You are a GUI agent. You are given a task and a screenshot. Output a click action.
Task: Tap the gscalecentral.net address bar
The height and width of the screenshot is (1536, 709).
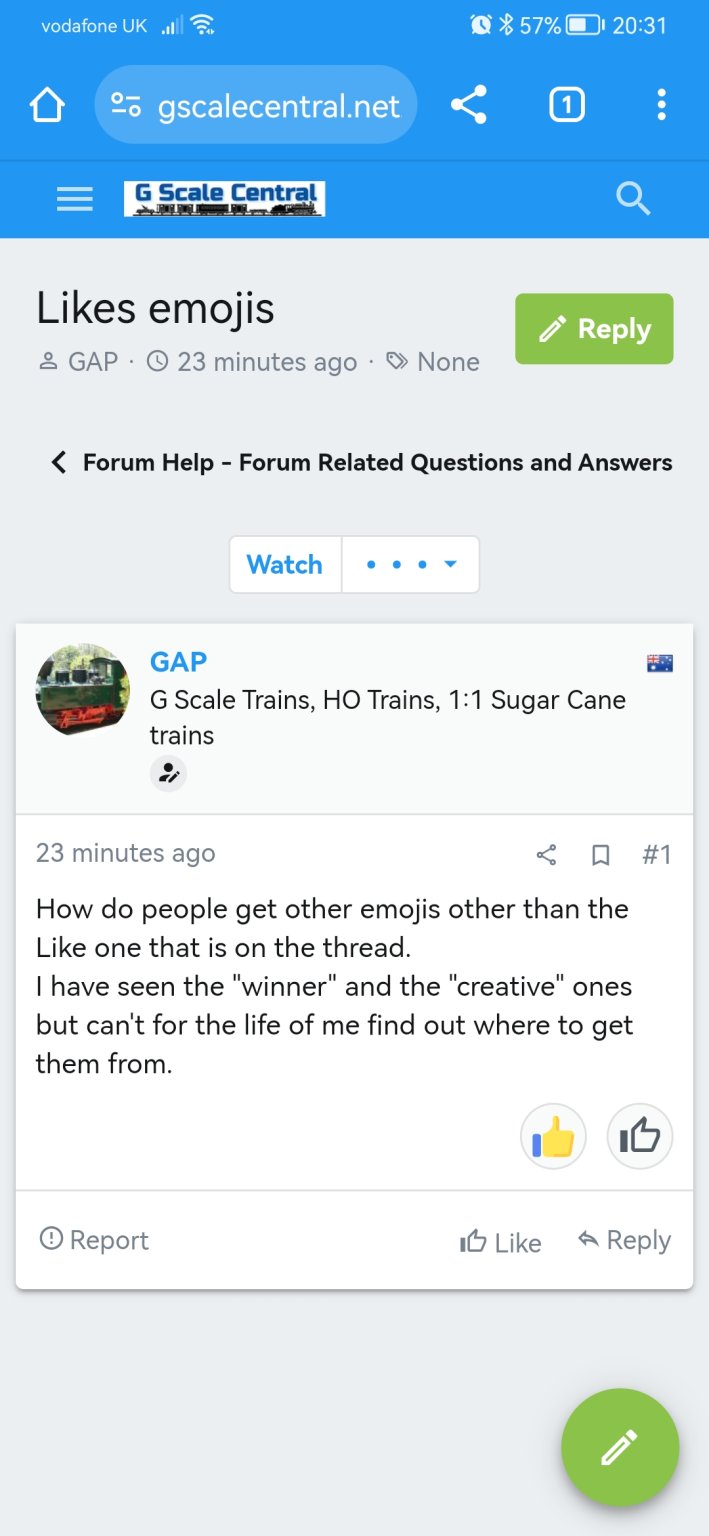pyautogui.click(x=256, y=105)
